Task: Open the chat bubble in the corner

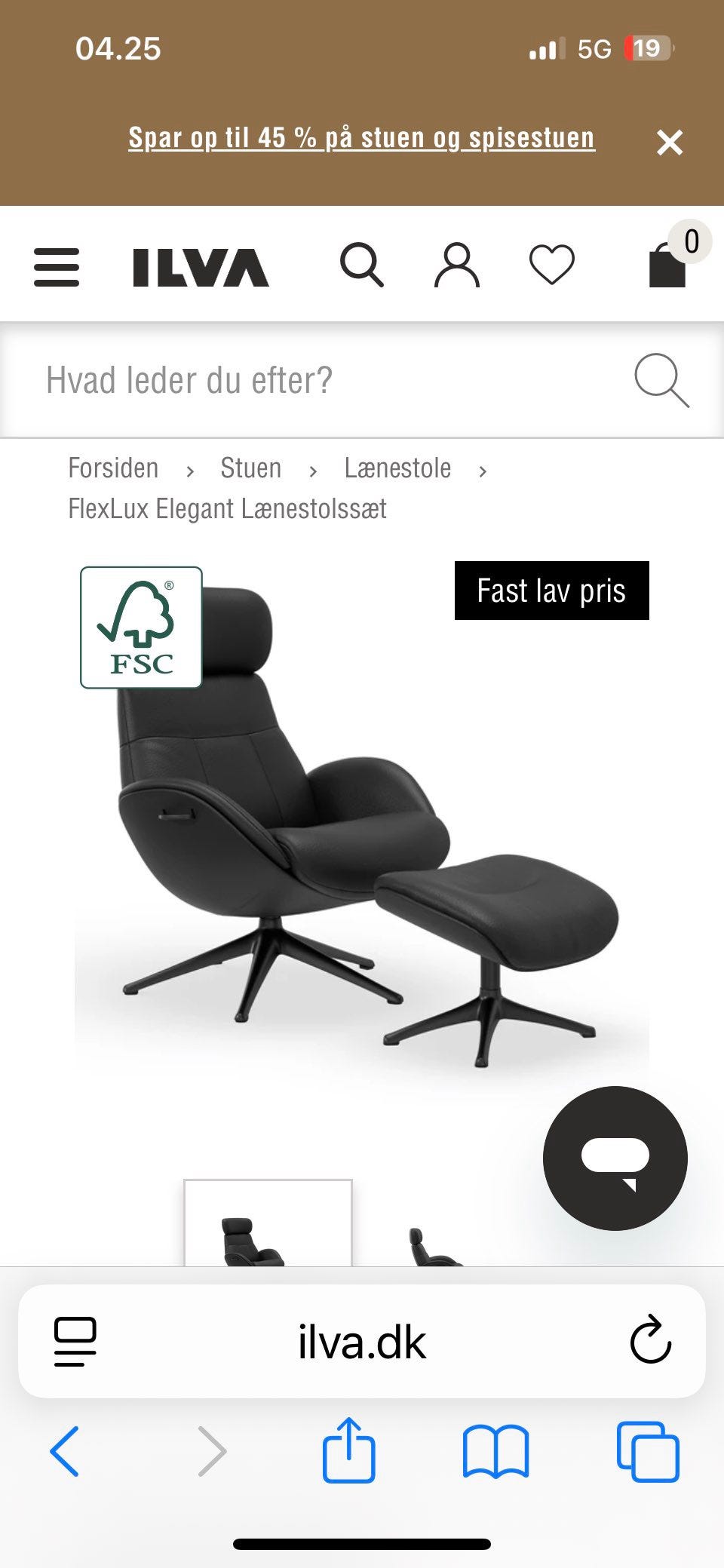Action: (615, 1159)
